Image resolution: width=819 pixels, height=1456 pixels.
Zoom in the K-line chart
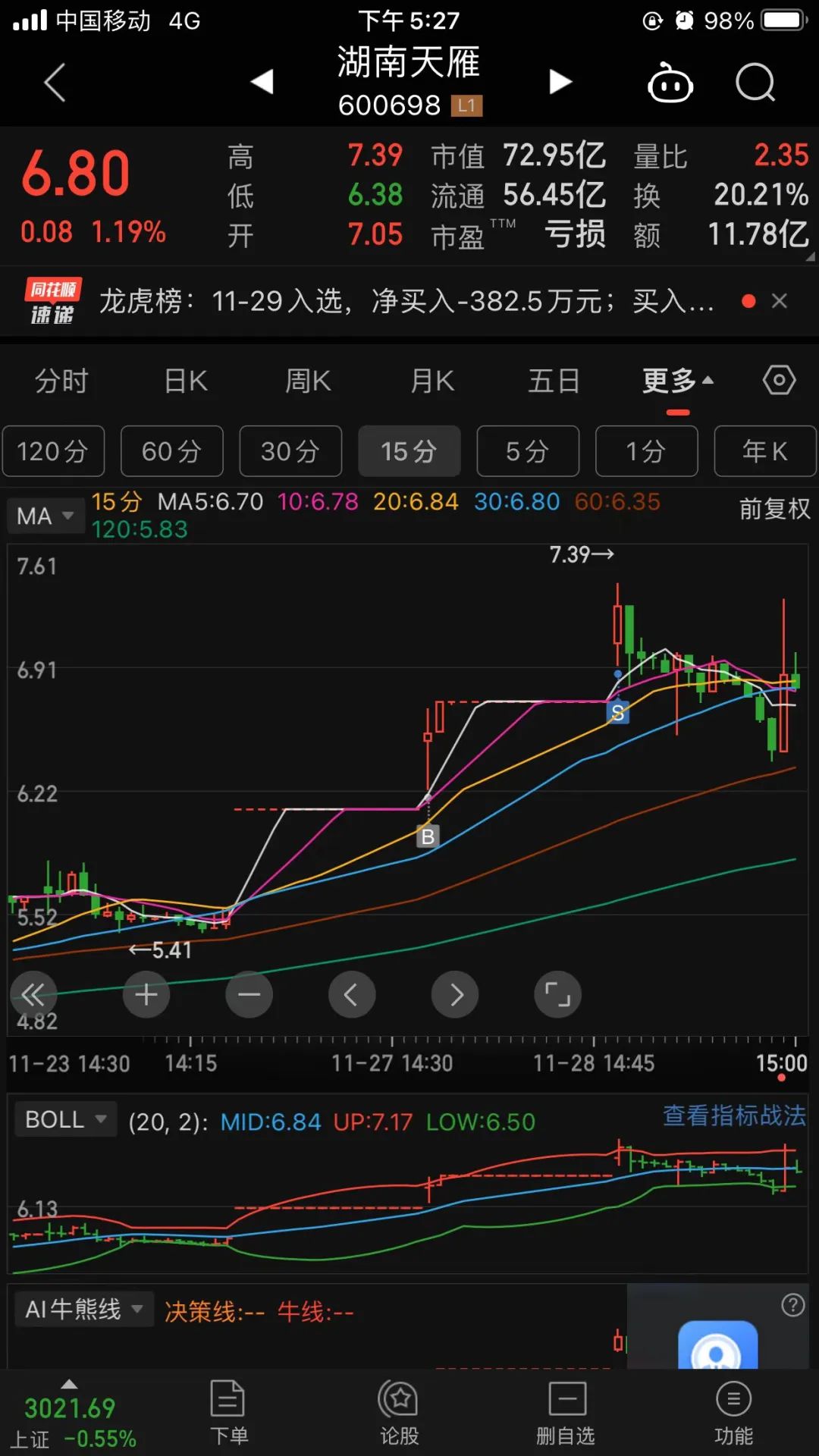146,994
